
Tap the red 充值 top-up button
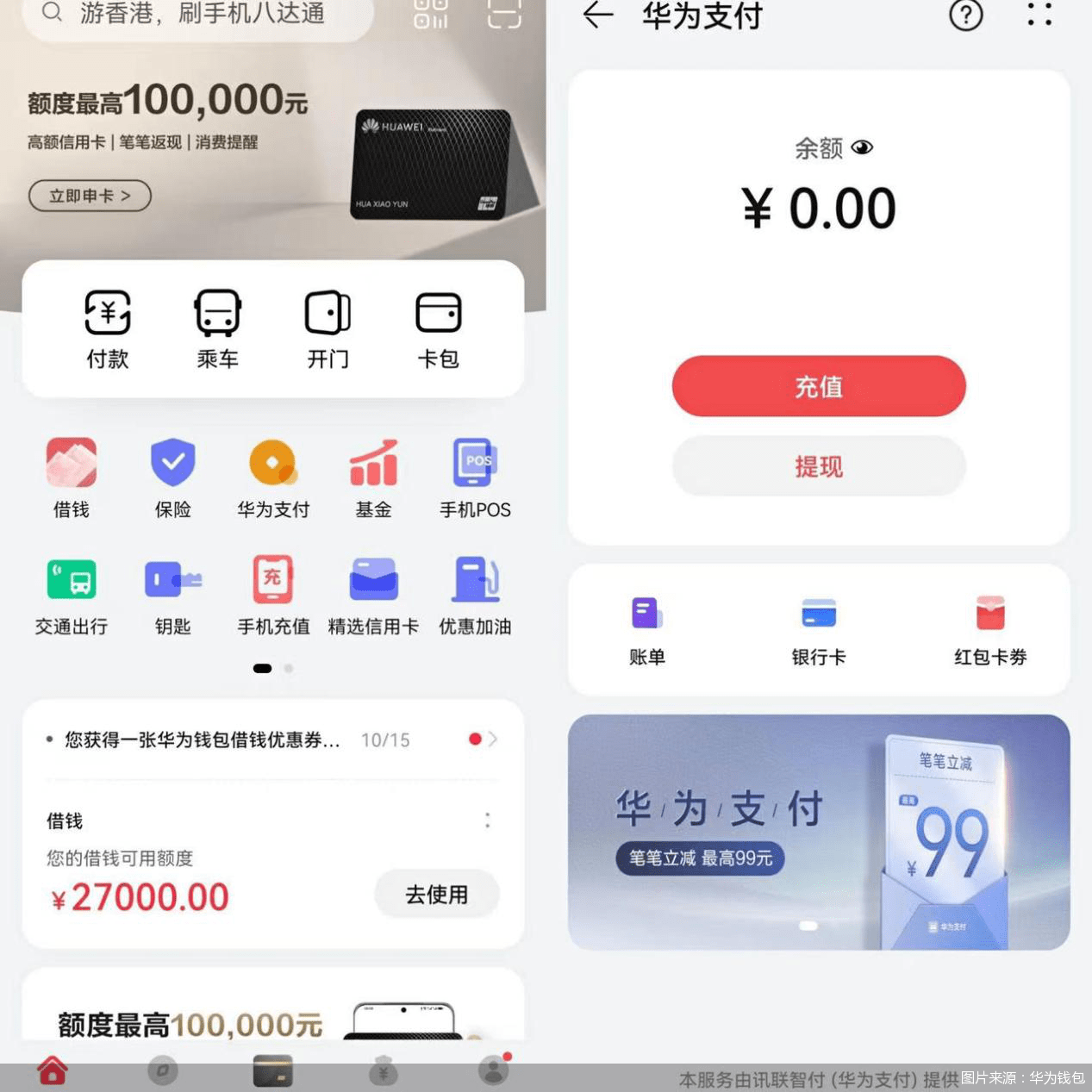pos(818,386)
